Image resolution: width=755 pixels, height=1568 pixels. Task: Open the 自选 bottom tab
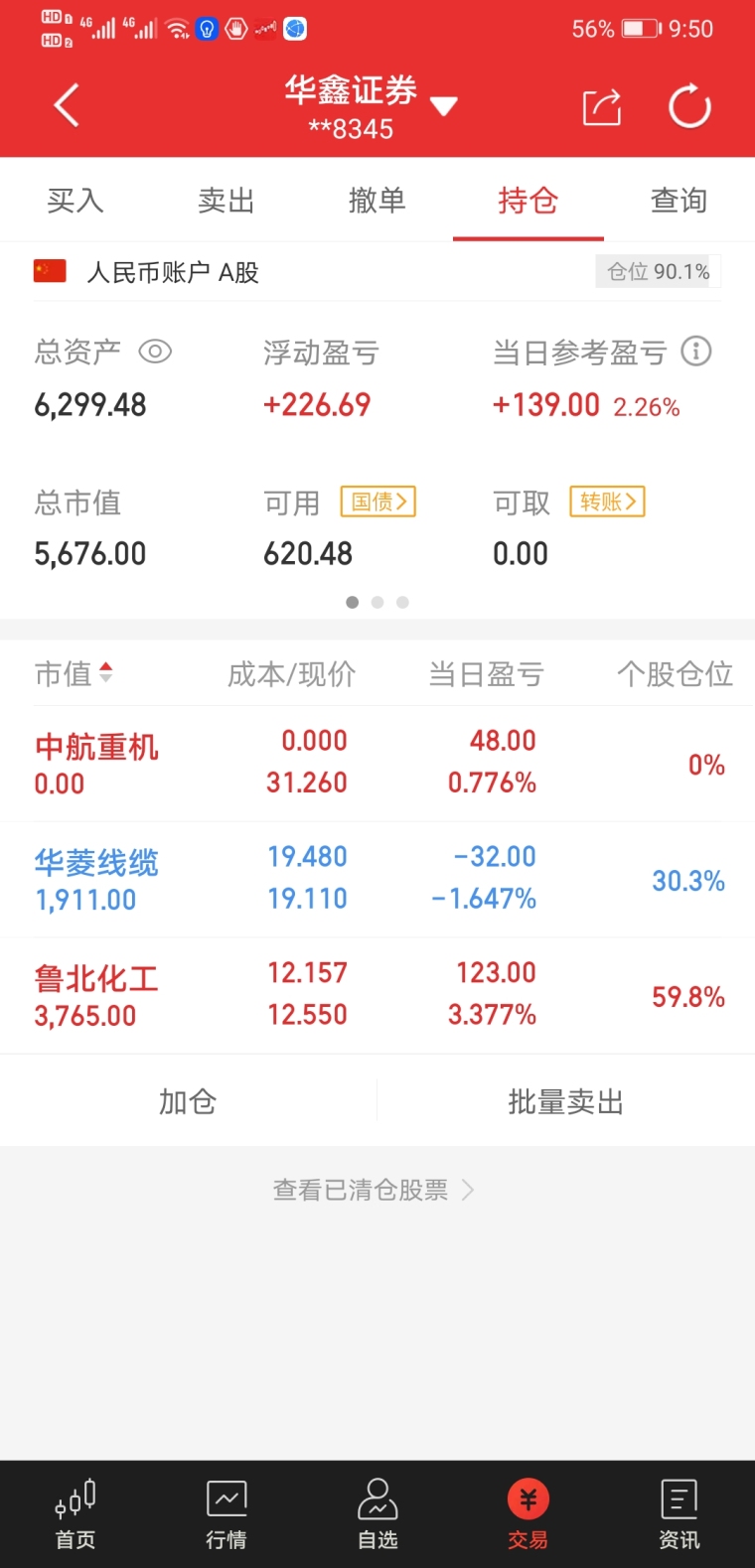(x=377, y=1513)
